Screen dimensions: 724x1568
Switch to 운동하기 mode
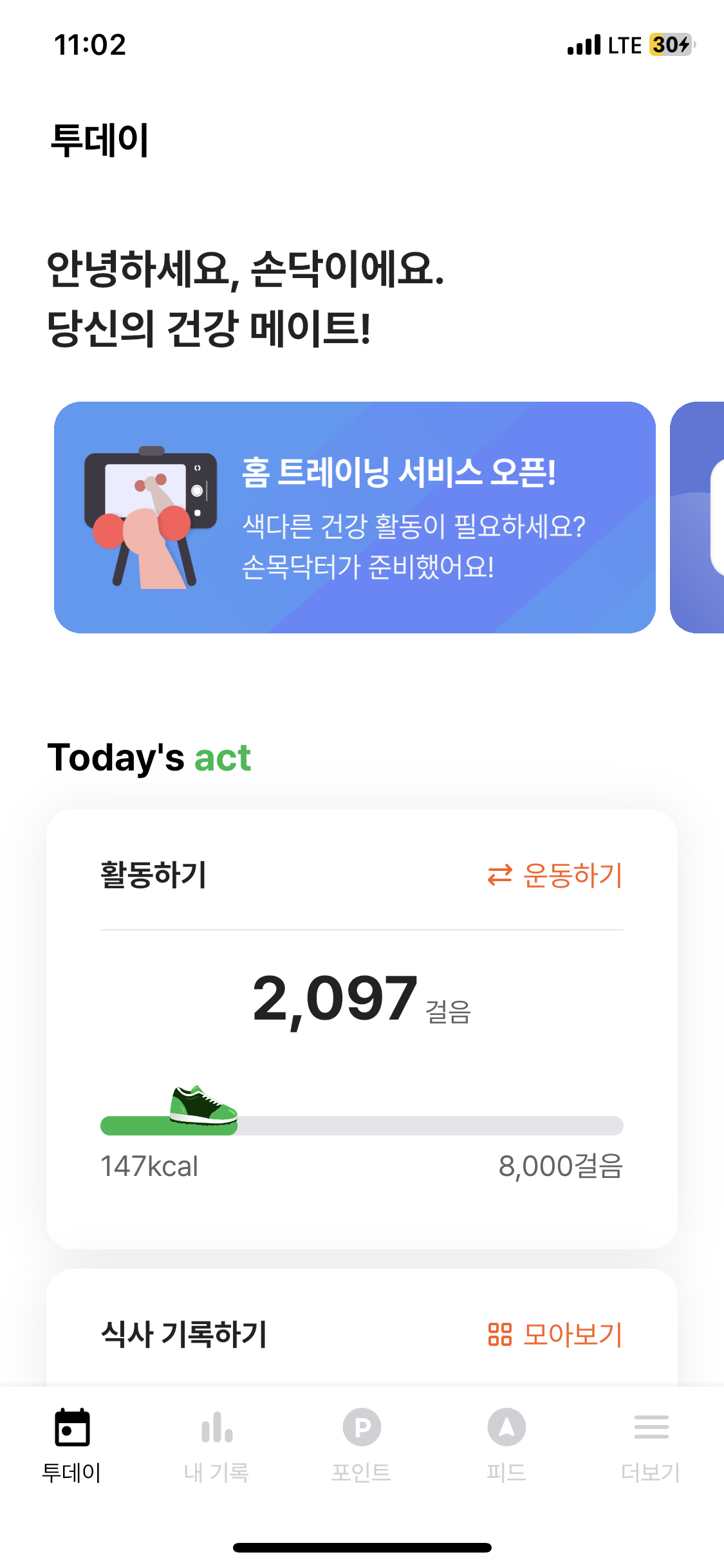tap(555, 875)
